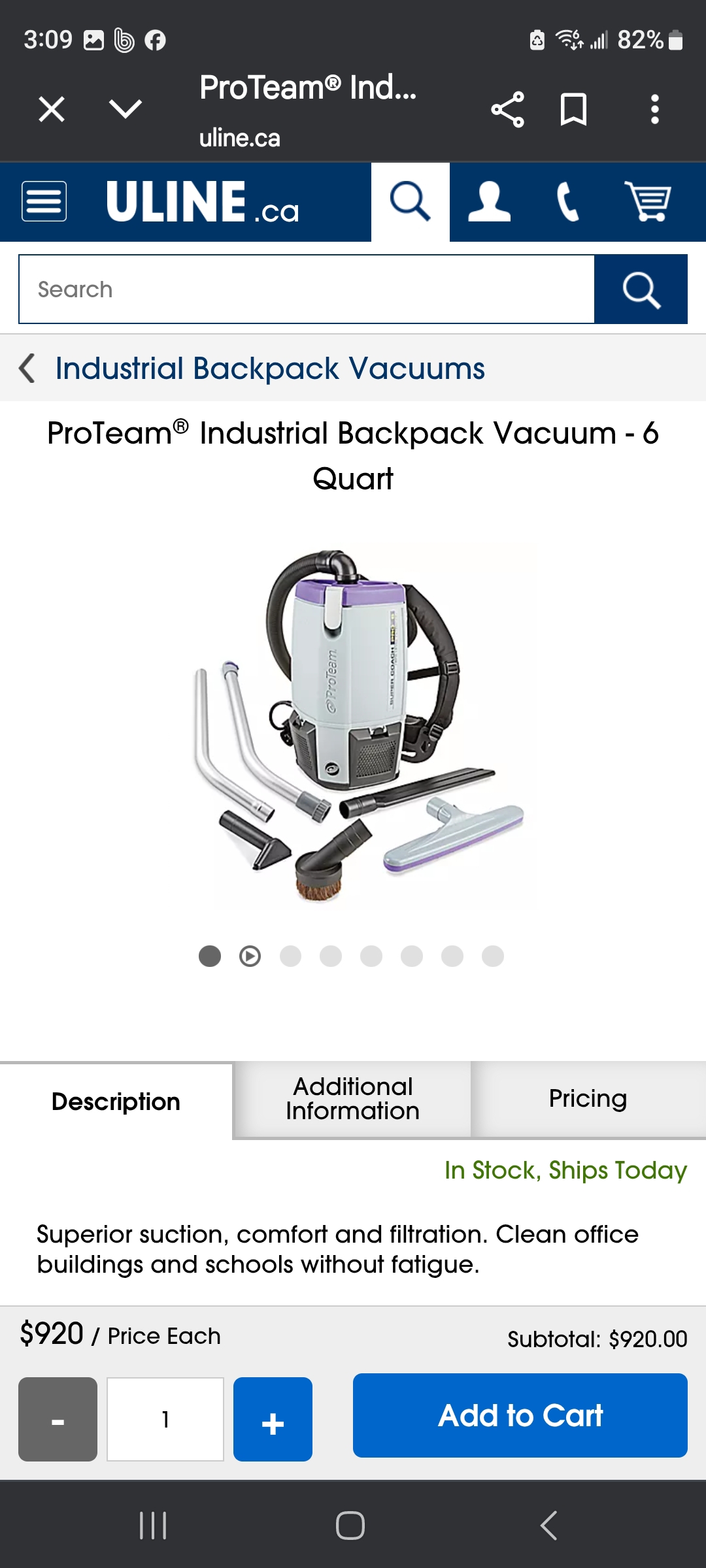Add the vacuum to cart

coord(520,1416)
